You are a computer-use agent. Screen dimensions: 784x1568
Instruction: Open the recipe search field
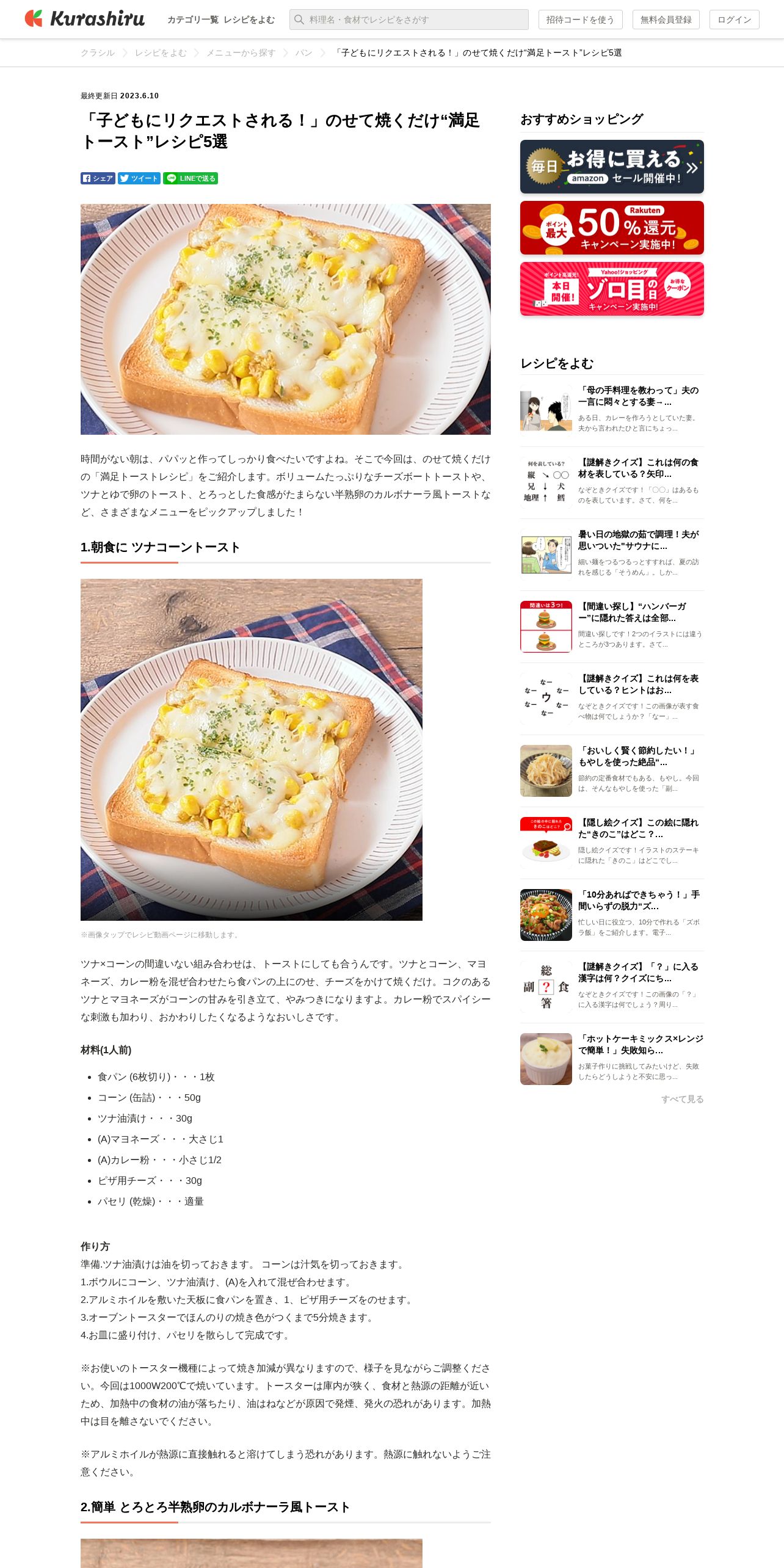pyautogui.click(x=408, y=20)
